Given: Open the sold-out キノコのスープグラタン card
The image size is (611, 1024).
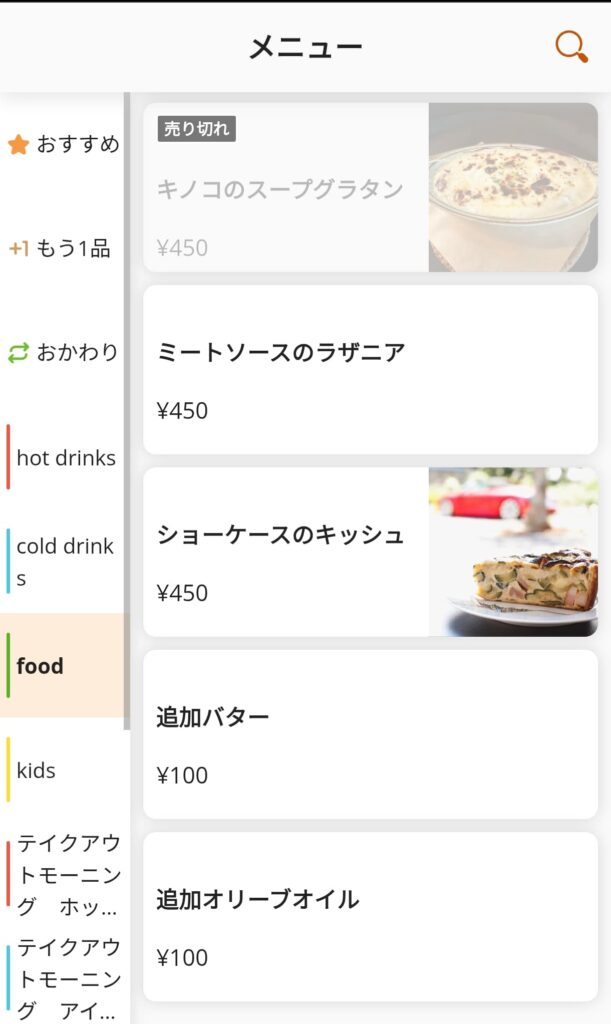Looking at the screenshot, I should (370, 188).
